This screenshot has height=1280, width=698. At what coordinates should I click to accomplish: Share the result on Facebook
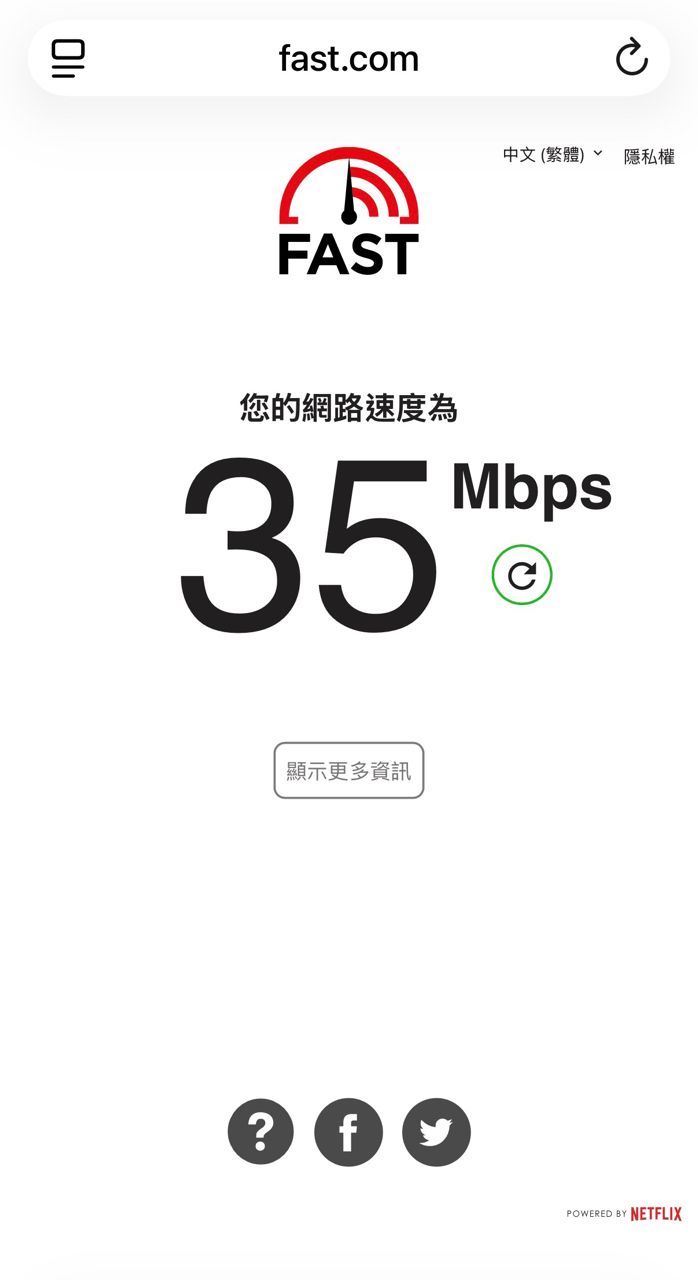pos(348,1132)
